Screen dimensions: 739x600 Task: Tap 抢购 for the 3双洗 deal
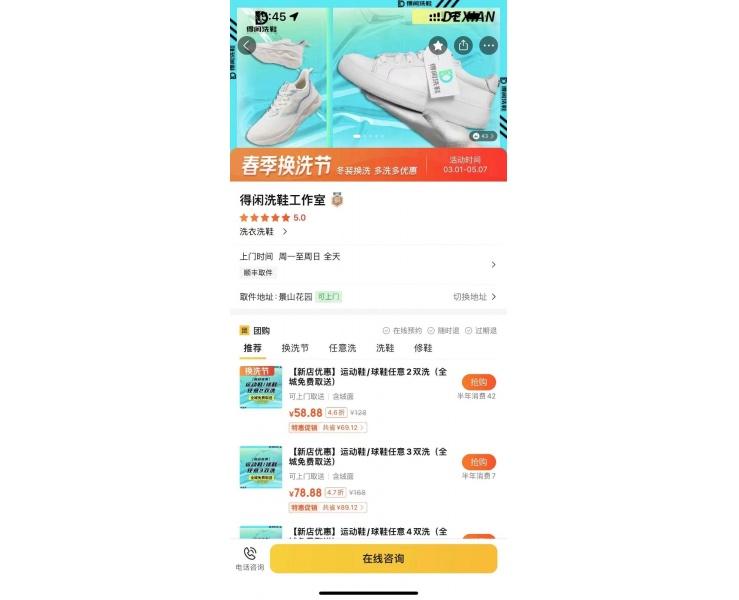(478, 462)
